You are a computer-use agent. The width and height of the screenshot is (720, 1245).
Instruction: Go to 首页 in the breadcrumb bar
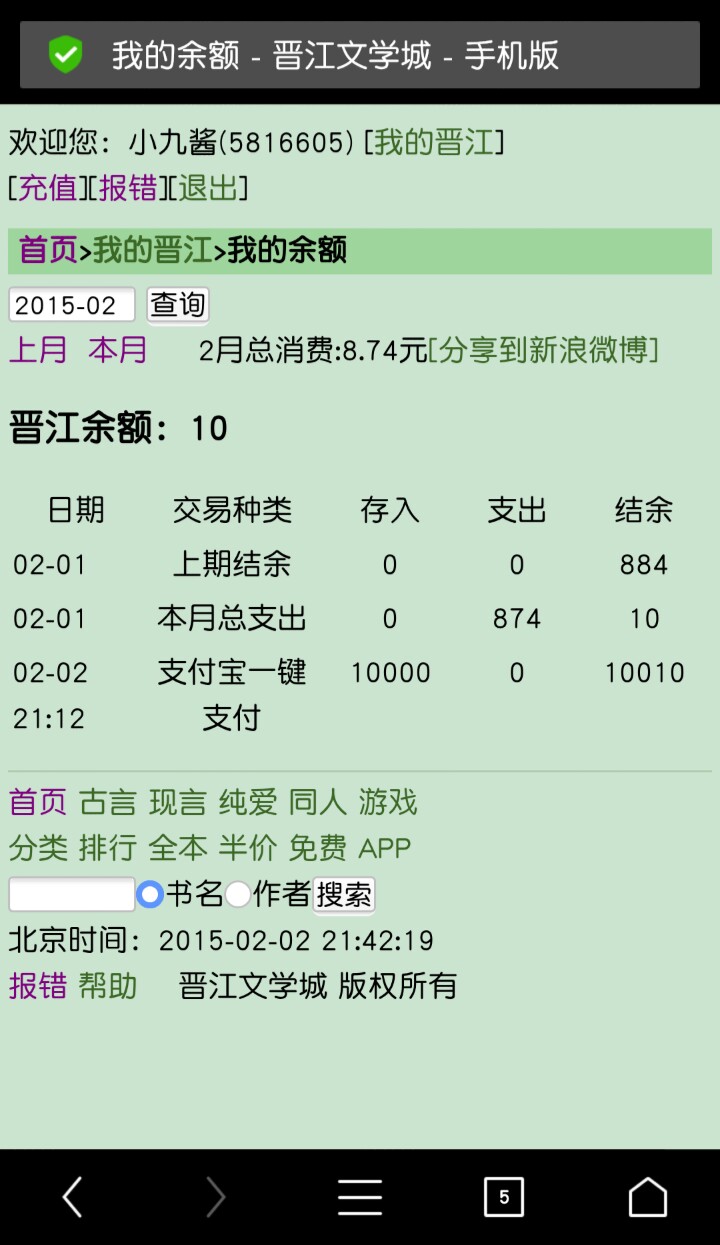[48, 250]
